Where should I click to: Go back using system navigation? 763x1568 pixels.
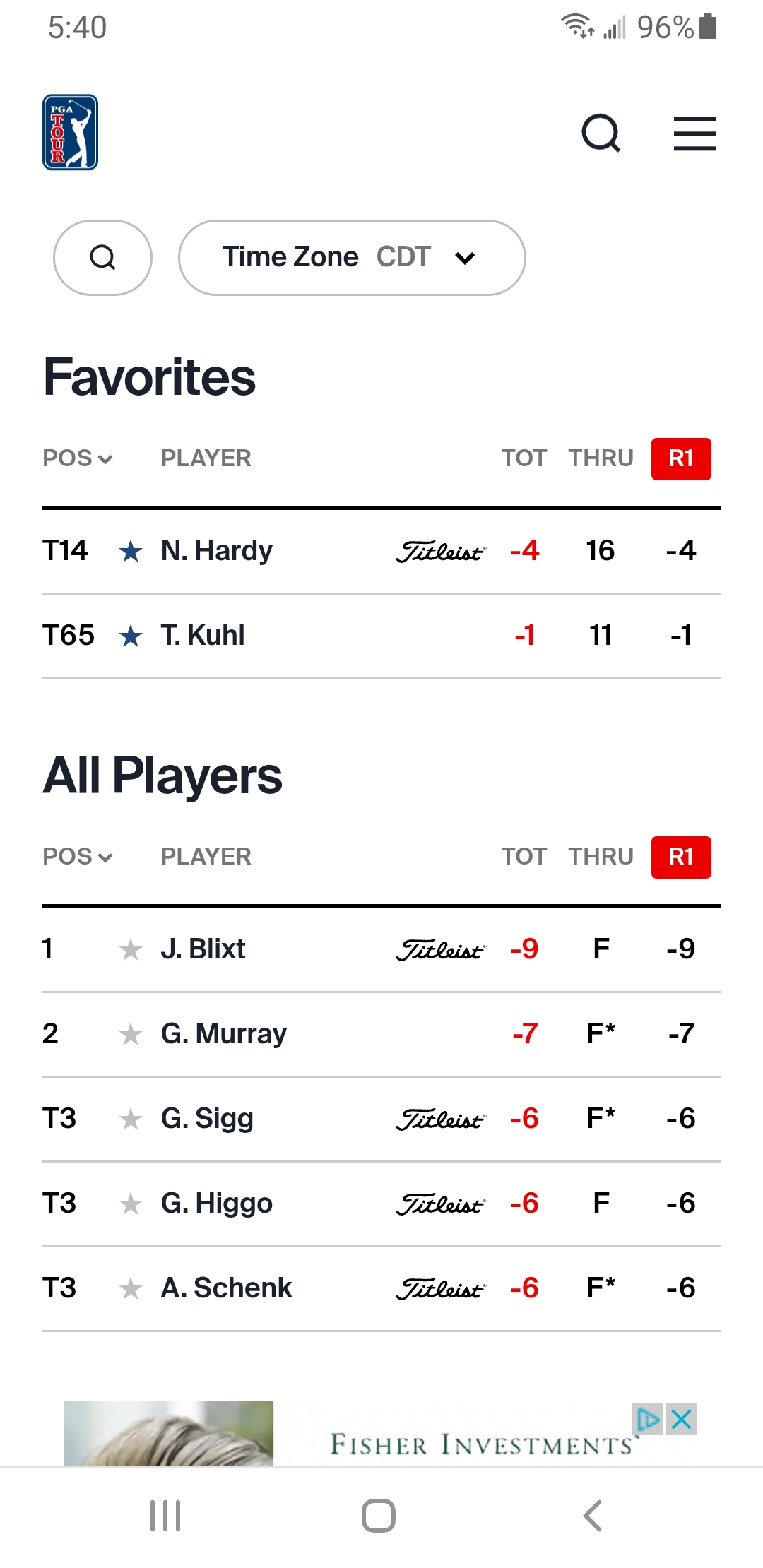(592, 1516)
